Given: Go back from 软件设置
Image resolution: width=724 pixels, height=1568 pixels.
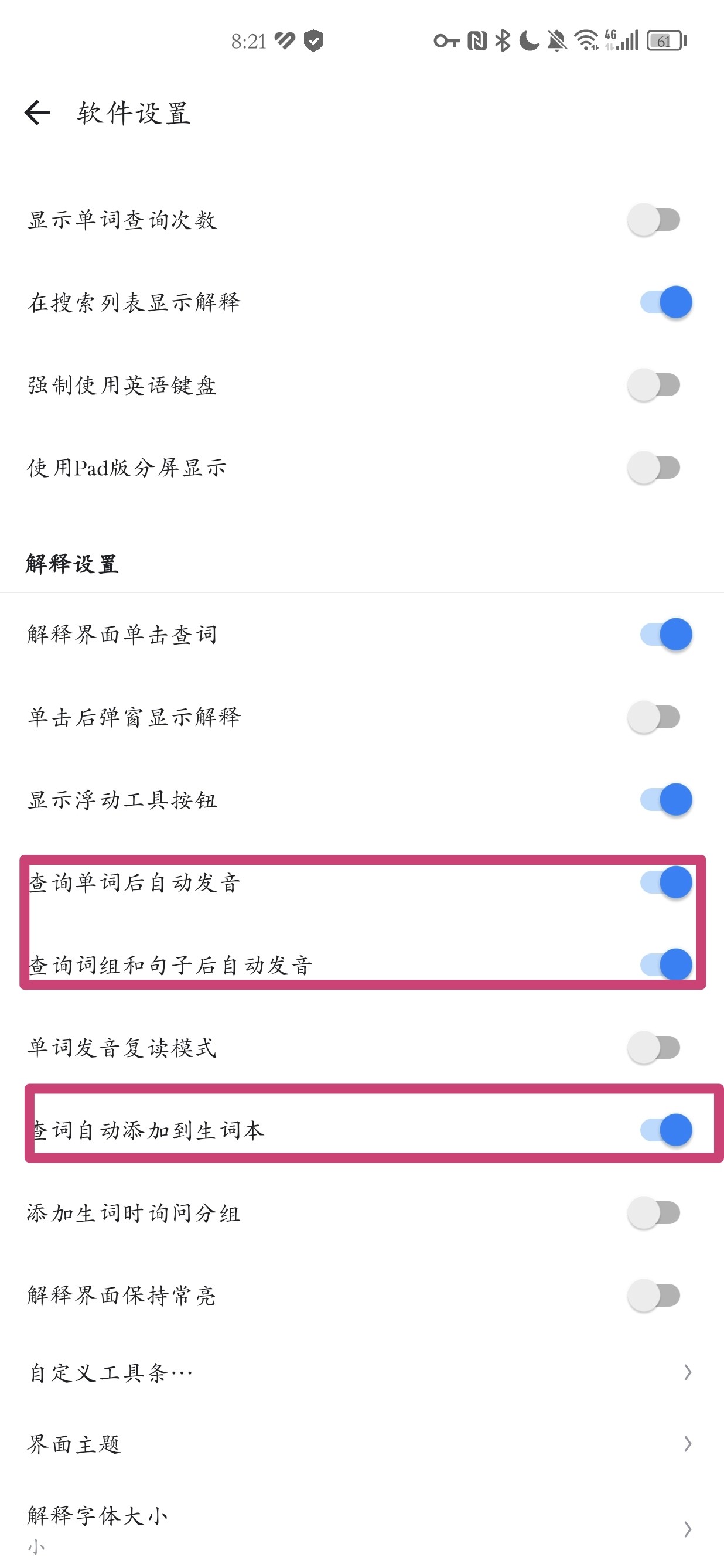Looking at the screenshot, I should (x=37, y=113).
